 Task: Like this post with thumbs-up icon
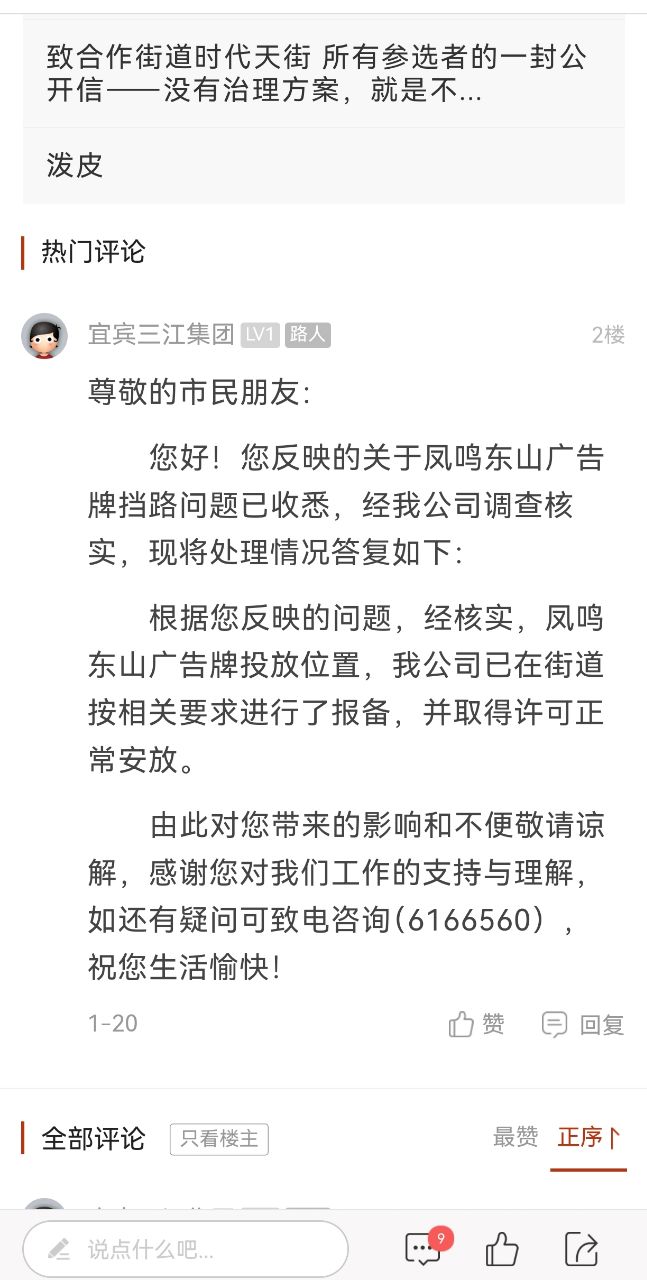click(502, 1249)
